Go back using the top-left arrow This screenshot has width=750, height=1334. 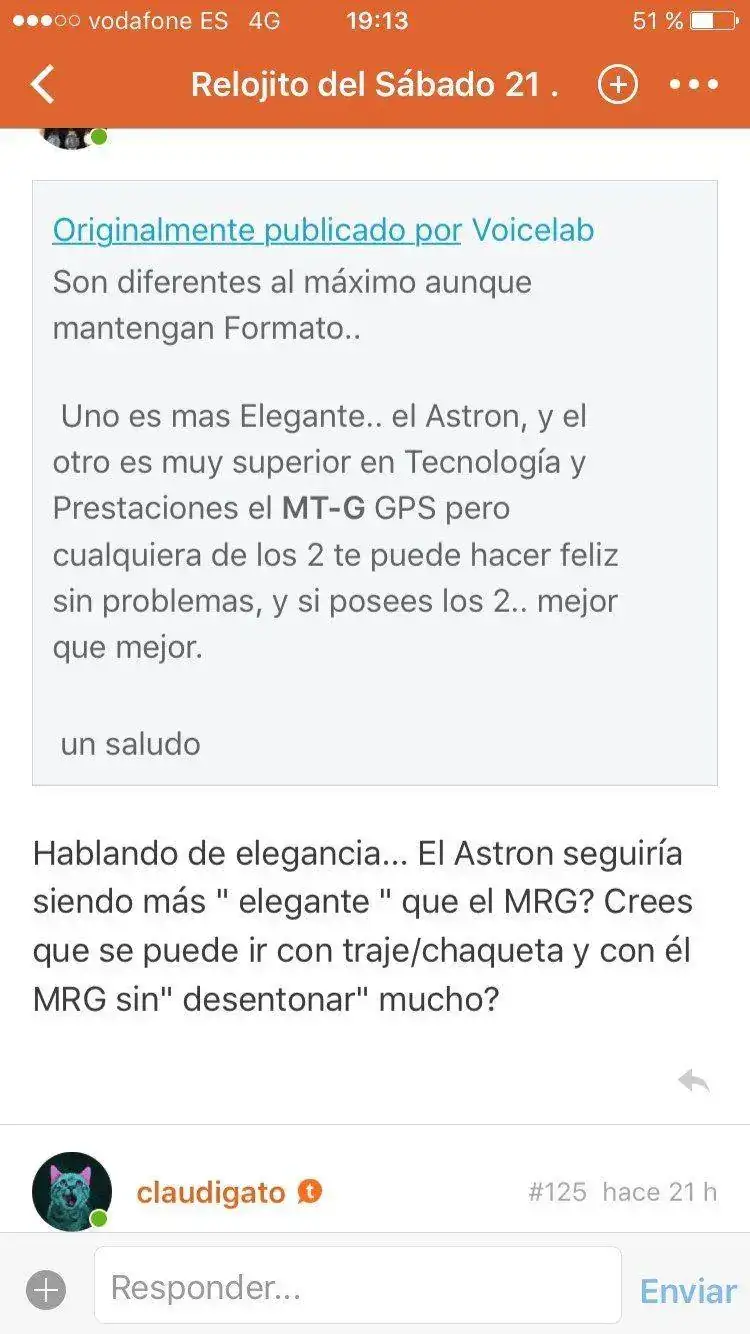click(43, 84)
